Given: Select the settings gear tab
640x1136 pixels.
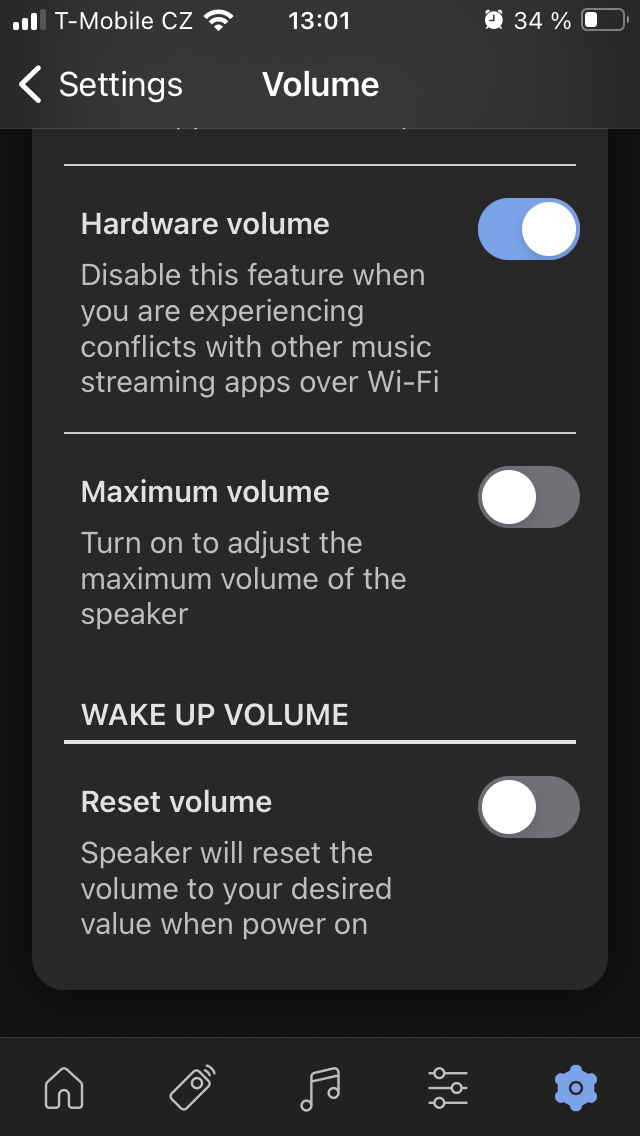Looking at the screenshot, I should pos(575,1087).
